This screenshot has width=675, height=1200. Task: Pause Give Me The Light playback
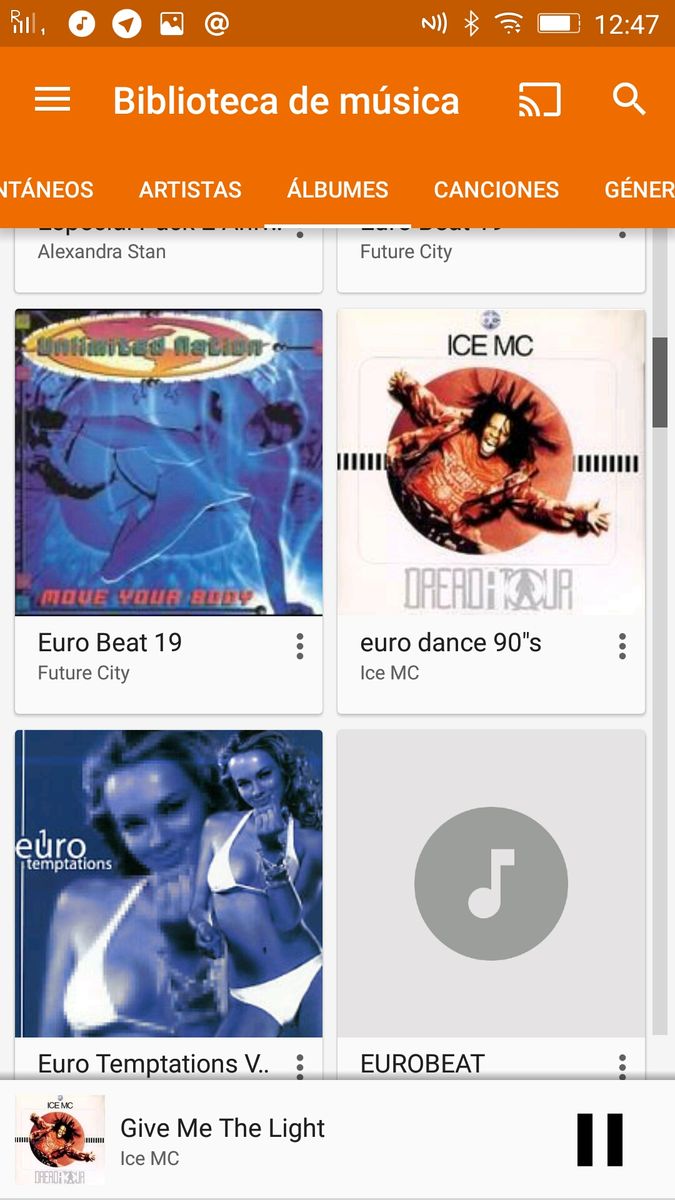pyautogui.click(x=600, y=1140)
